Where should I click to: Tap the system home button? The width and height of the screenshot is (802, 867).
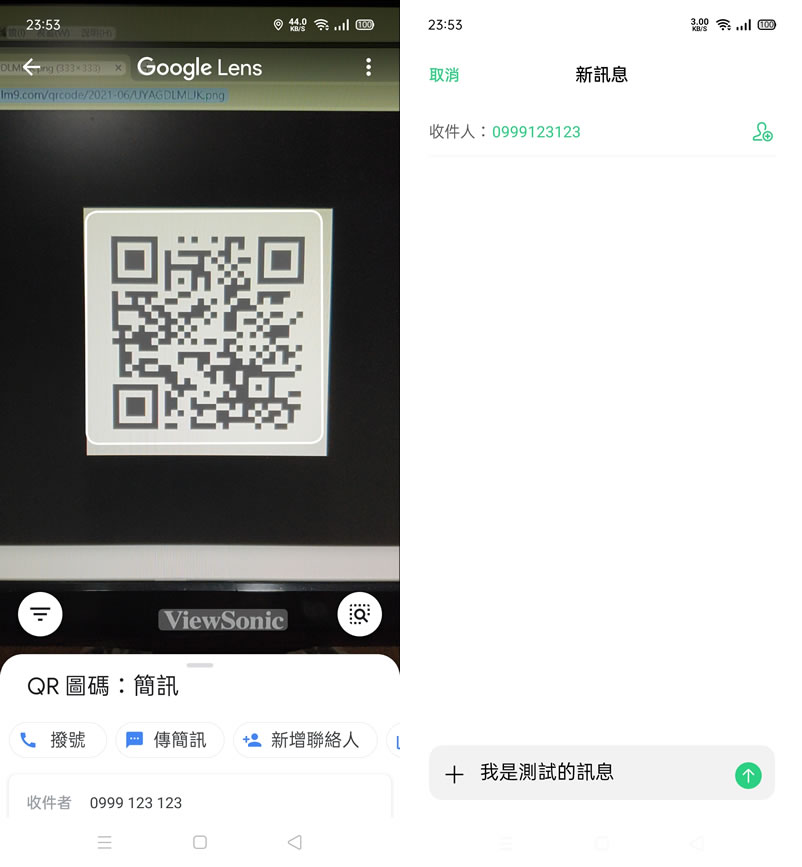(x=200, y=843)
